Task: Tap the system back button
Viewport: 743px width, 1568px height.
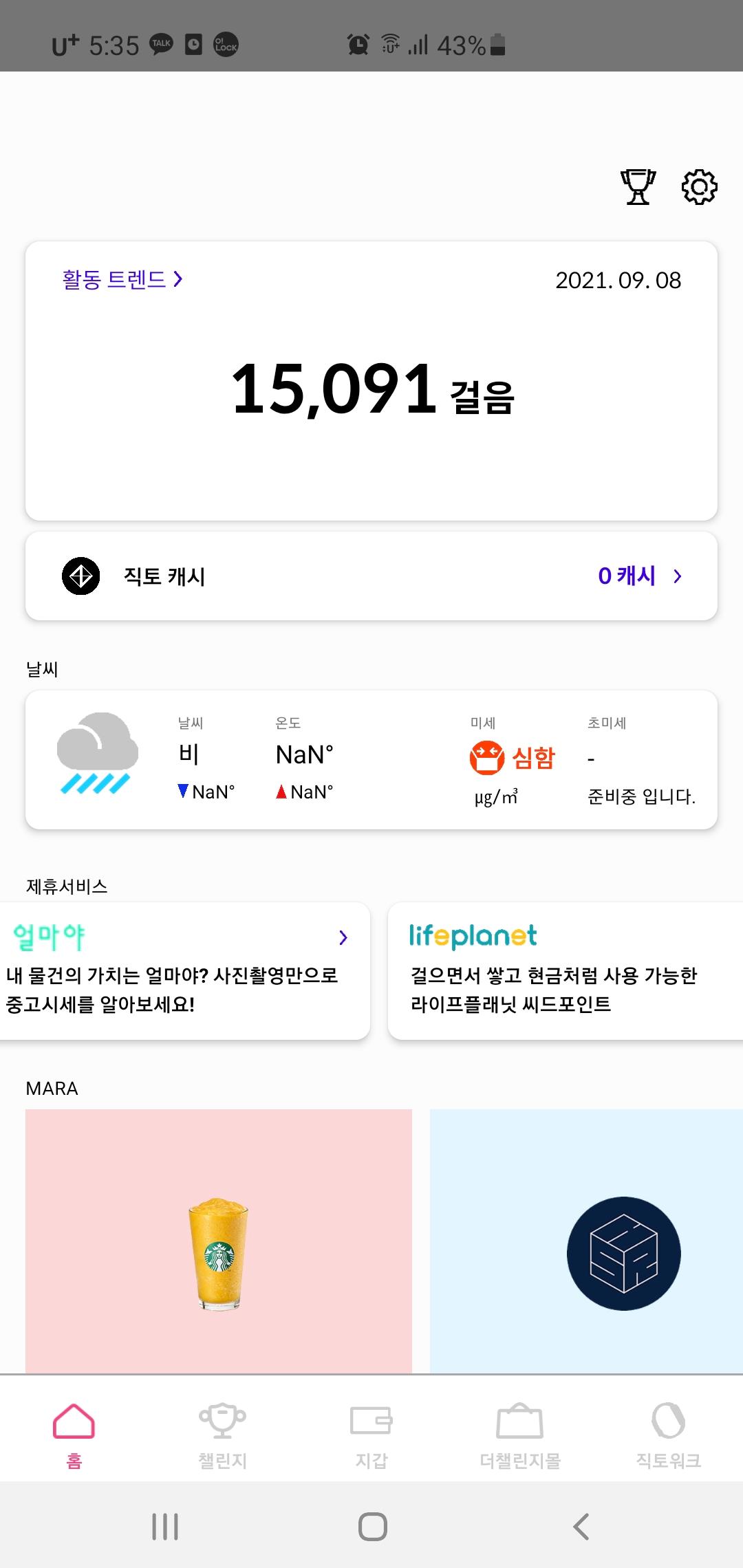Action: pos(581,1527)
